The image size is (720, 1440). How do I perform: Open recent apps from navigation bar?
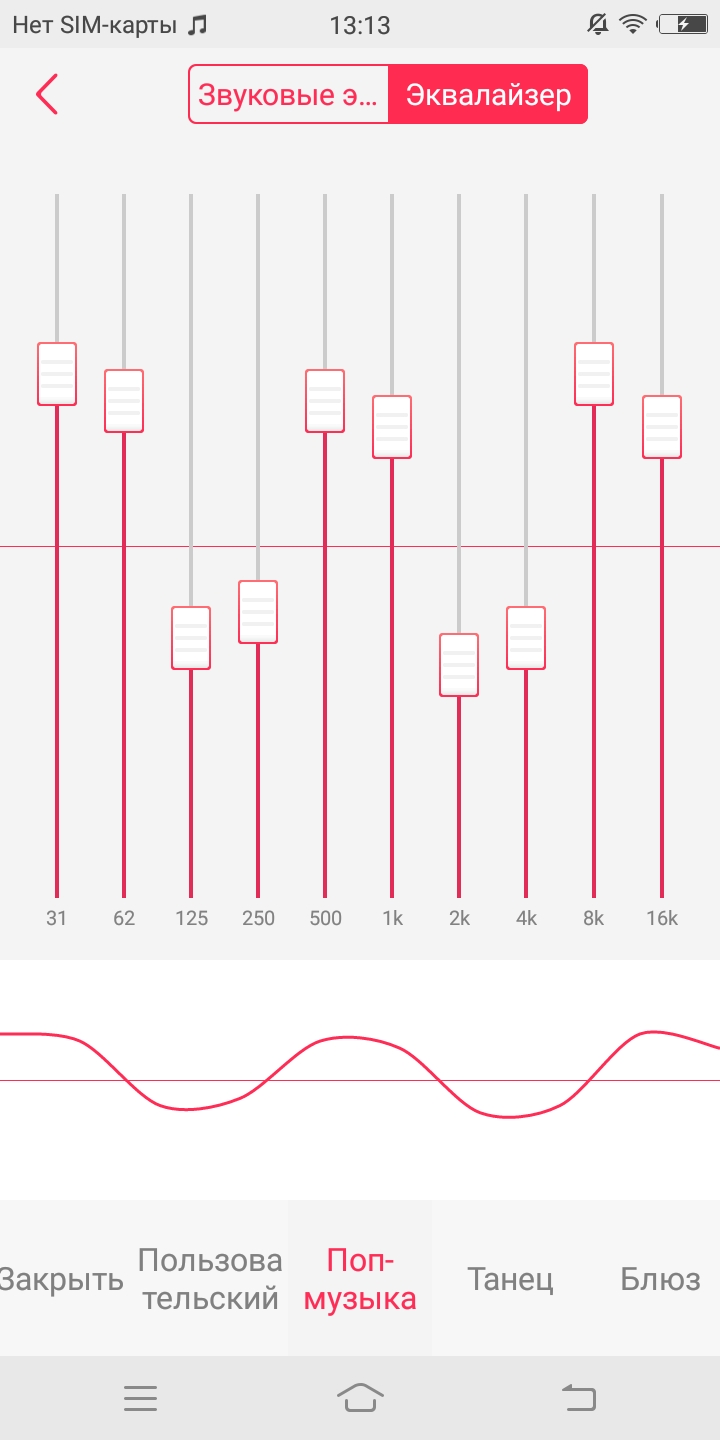coord(141,1398)
